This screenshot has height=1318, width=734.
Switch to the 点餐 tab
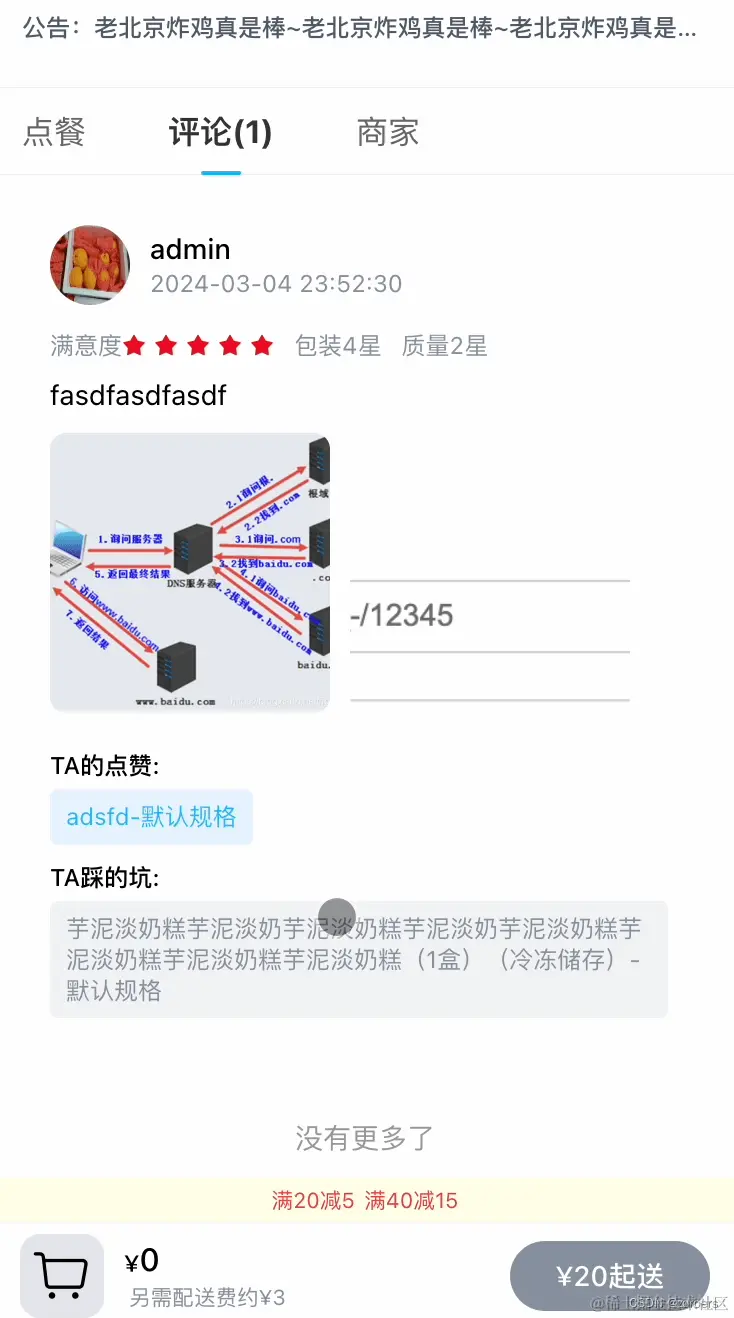54,132
